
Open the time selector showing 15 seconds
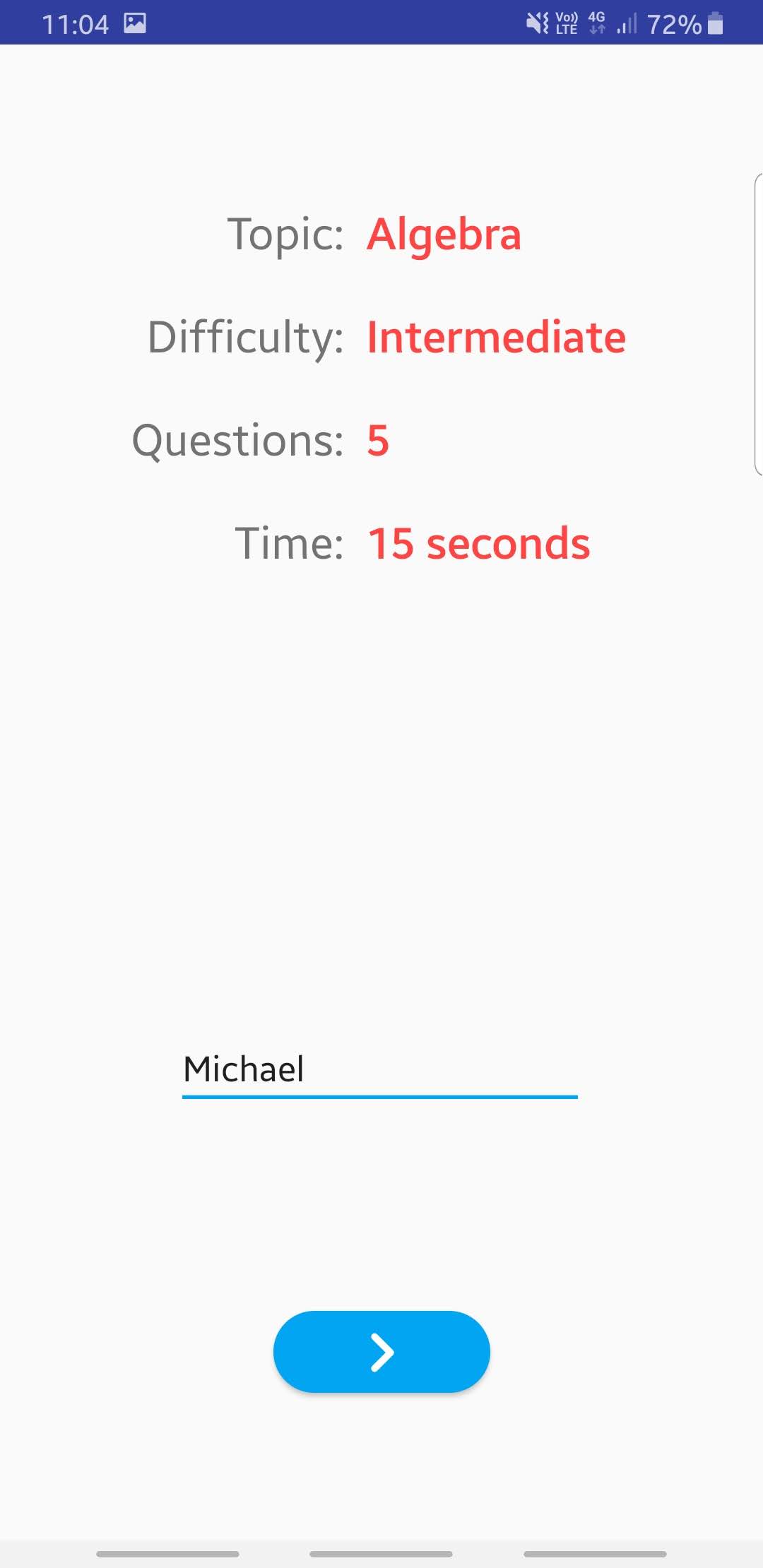(478, 543)
